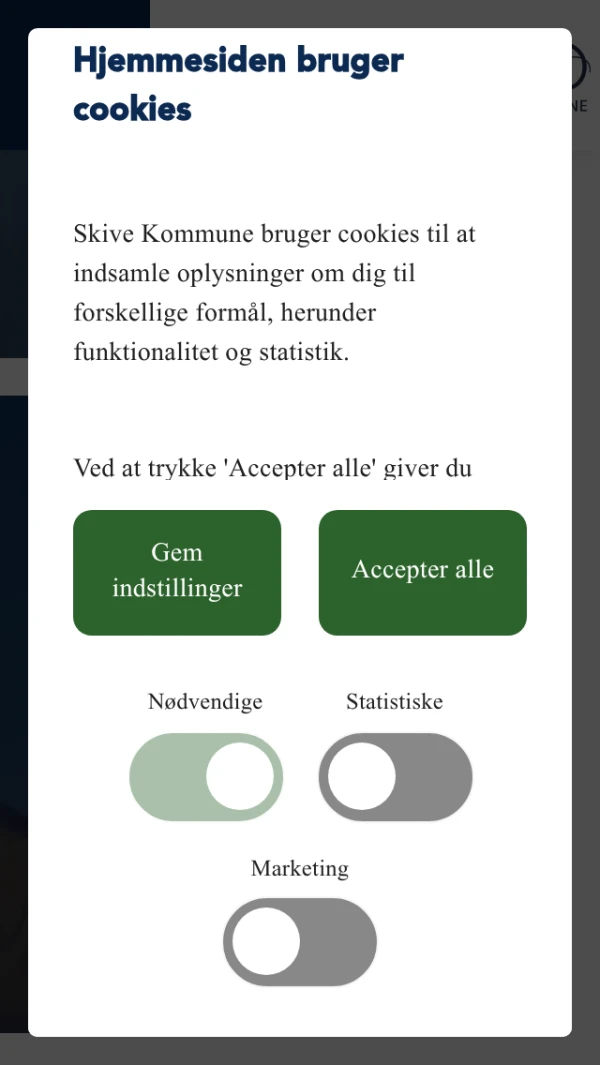Enable the Statistiske cookies switch
Screen dimensions: 600x1065
[x=395, y=776]
